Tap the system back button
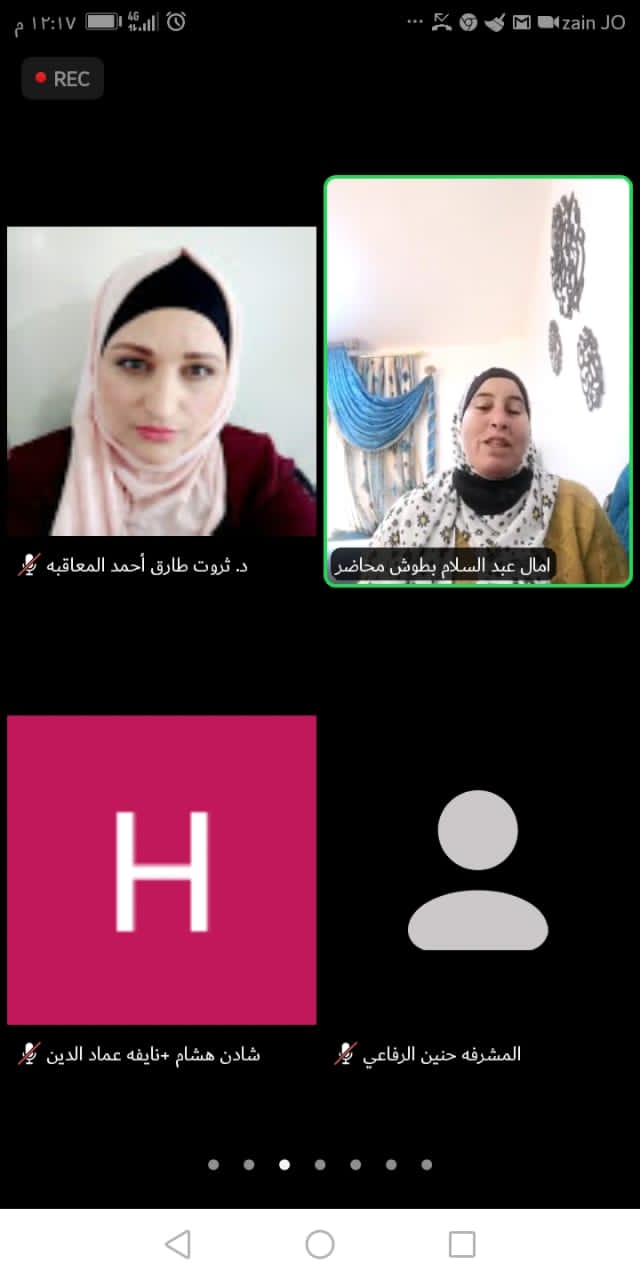The height and width of the screenshot is (1280, 640). (178, 1243)
